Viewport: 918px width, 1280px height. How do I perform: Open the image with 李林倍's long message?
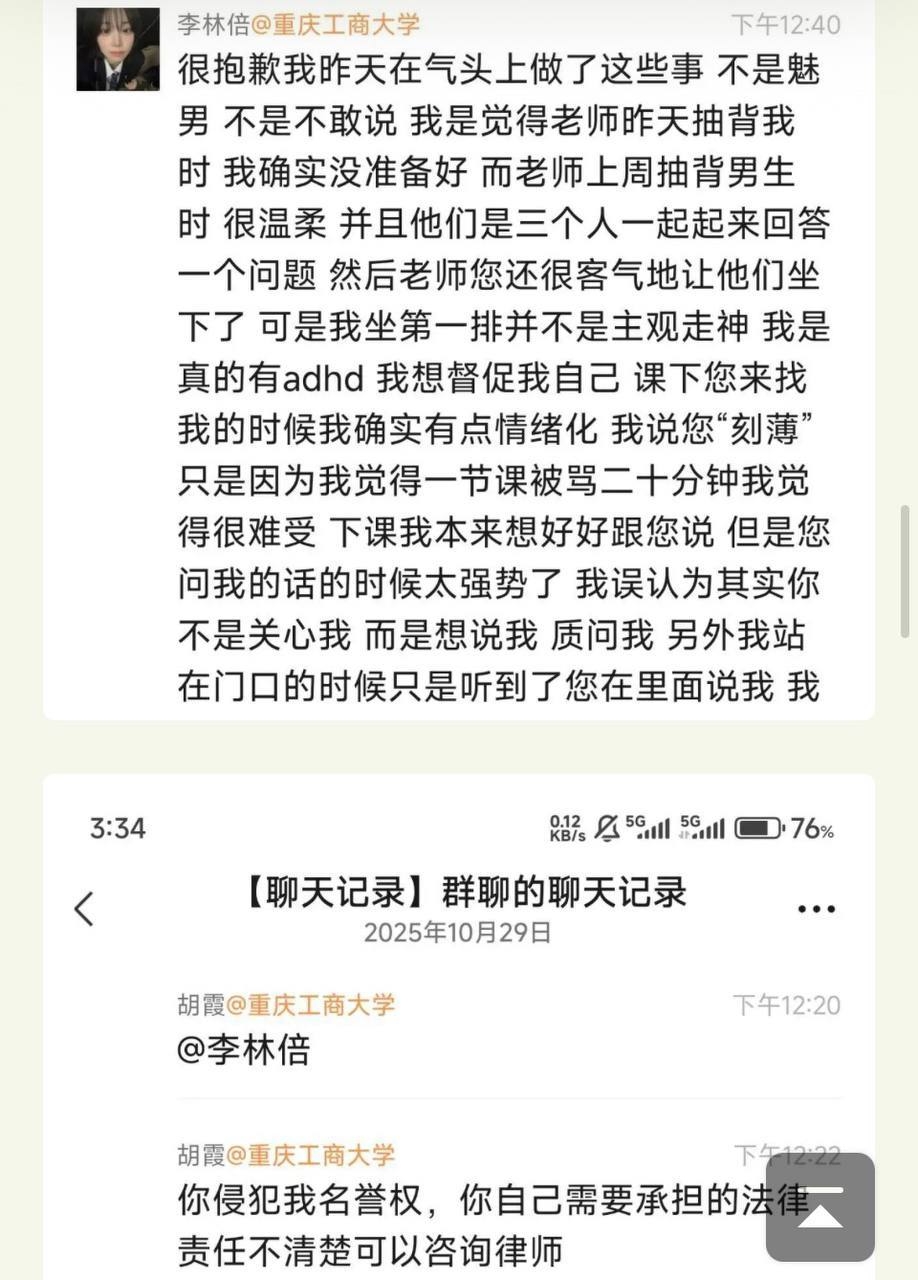459,360
